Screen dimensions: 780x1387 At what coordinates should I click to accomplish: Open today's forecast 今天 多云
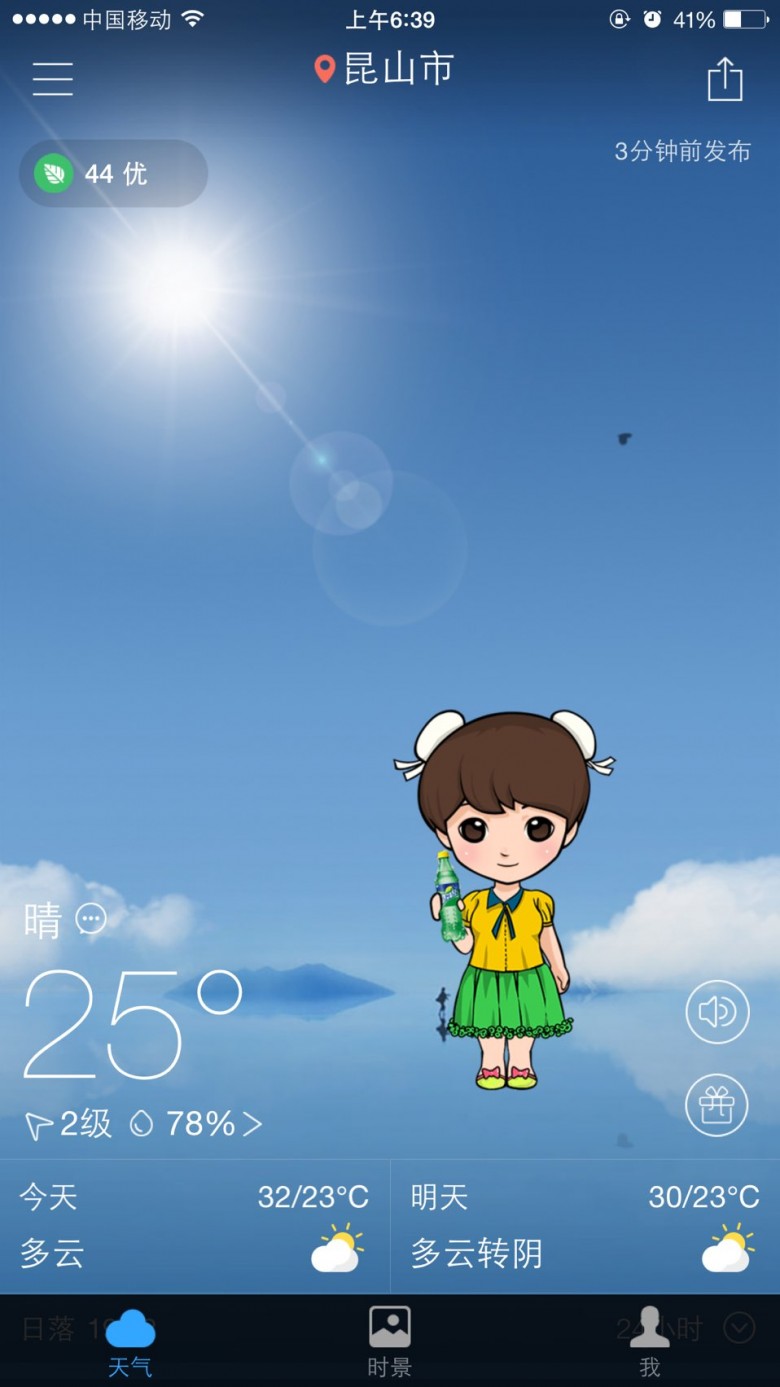click(195, 1227)
